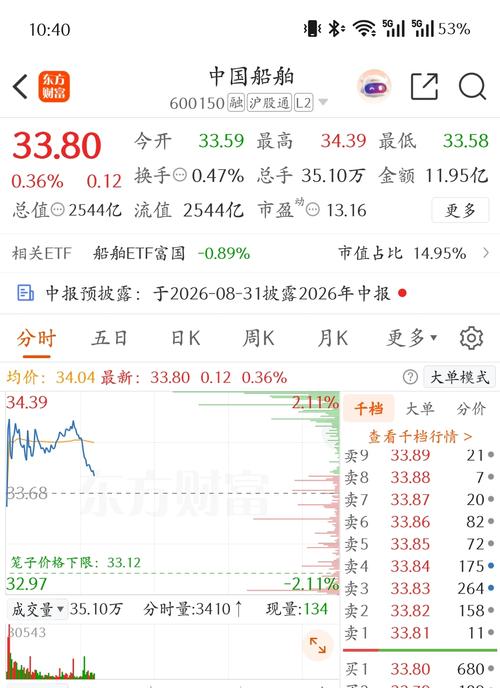Switch to the 五日 chart tab

[109, 338]
